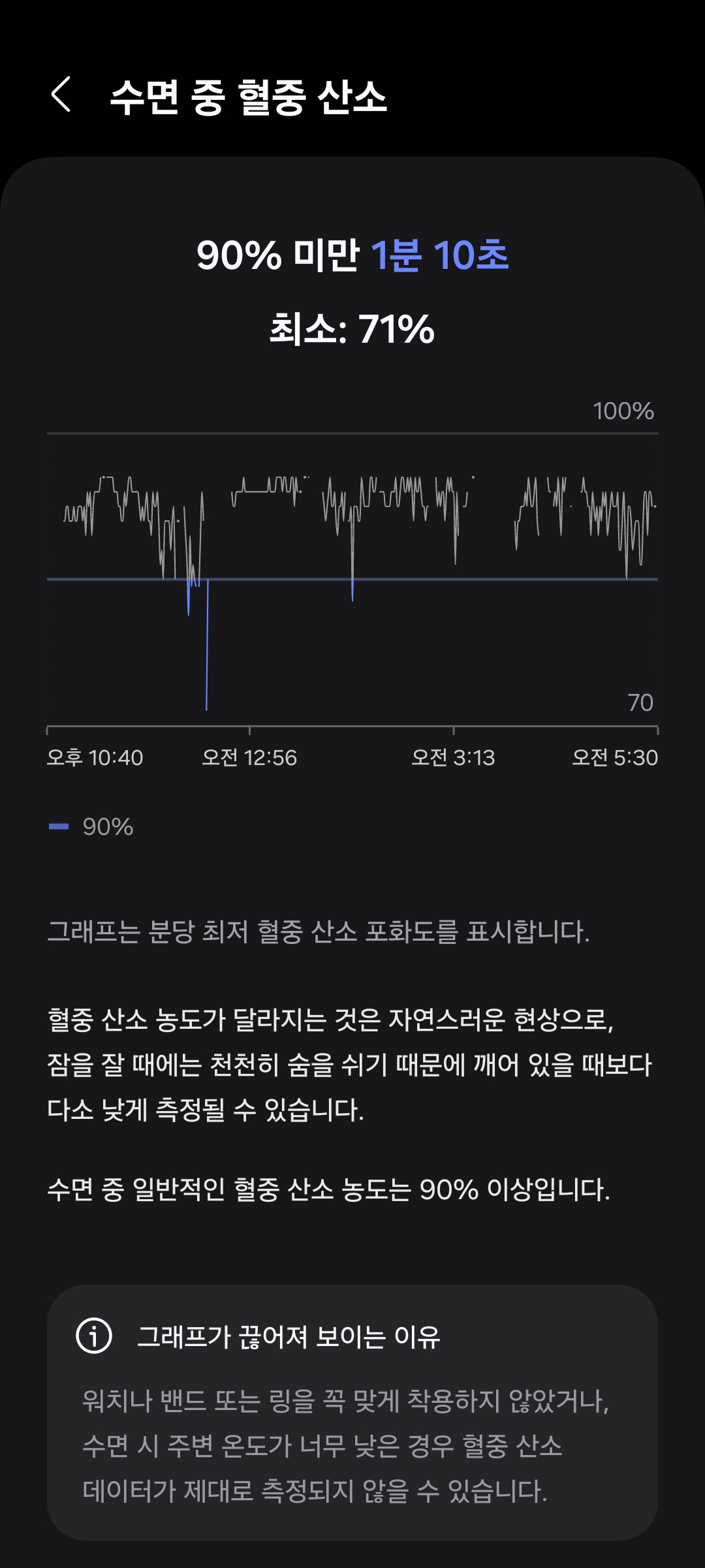Go back using the top-left arrow
The width and height of the screenshot is (705, 1568).
click(x=61, y=95)
